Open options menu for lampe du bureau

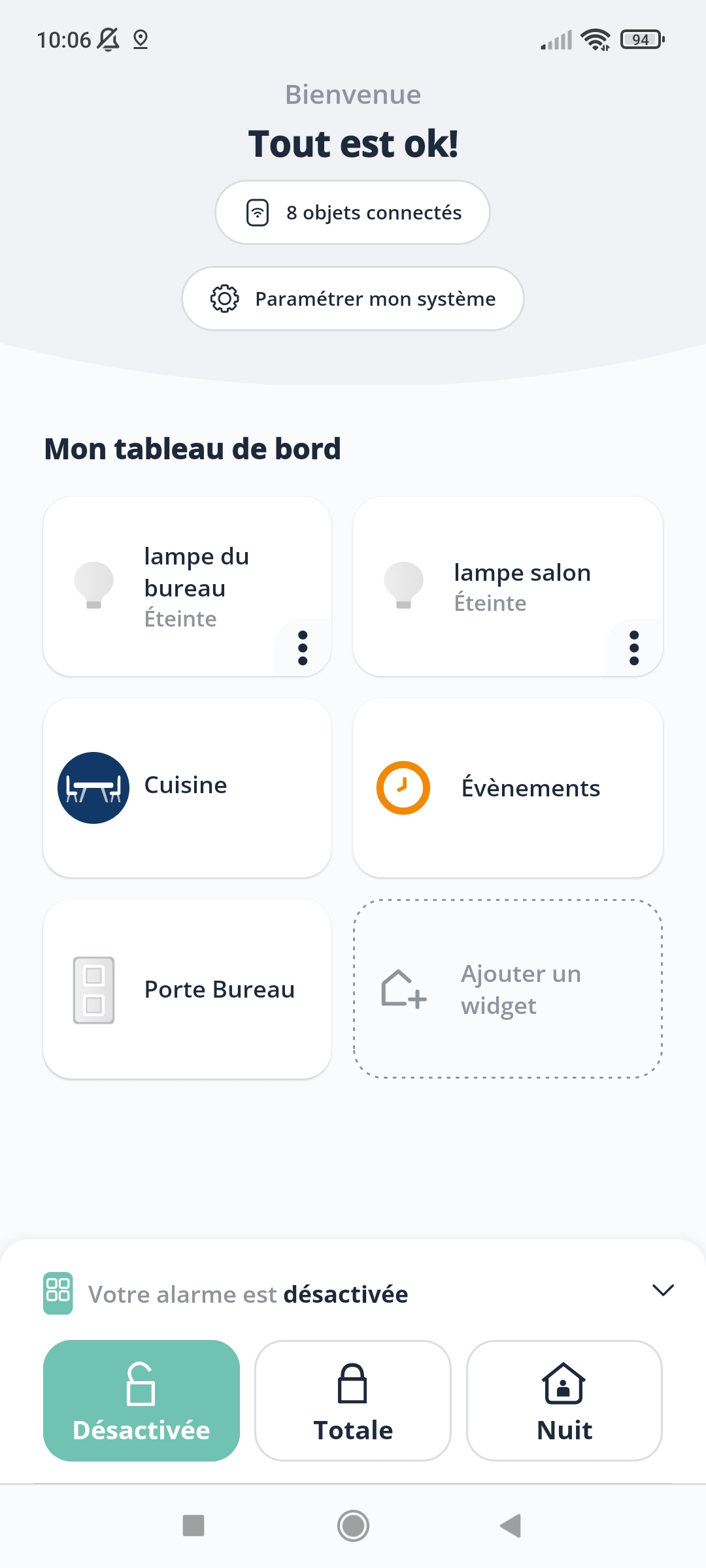(303, 647)
